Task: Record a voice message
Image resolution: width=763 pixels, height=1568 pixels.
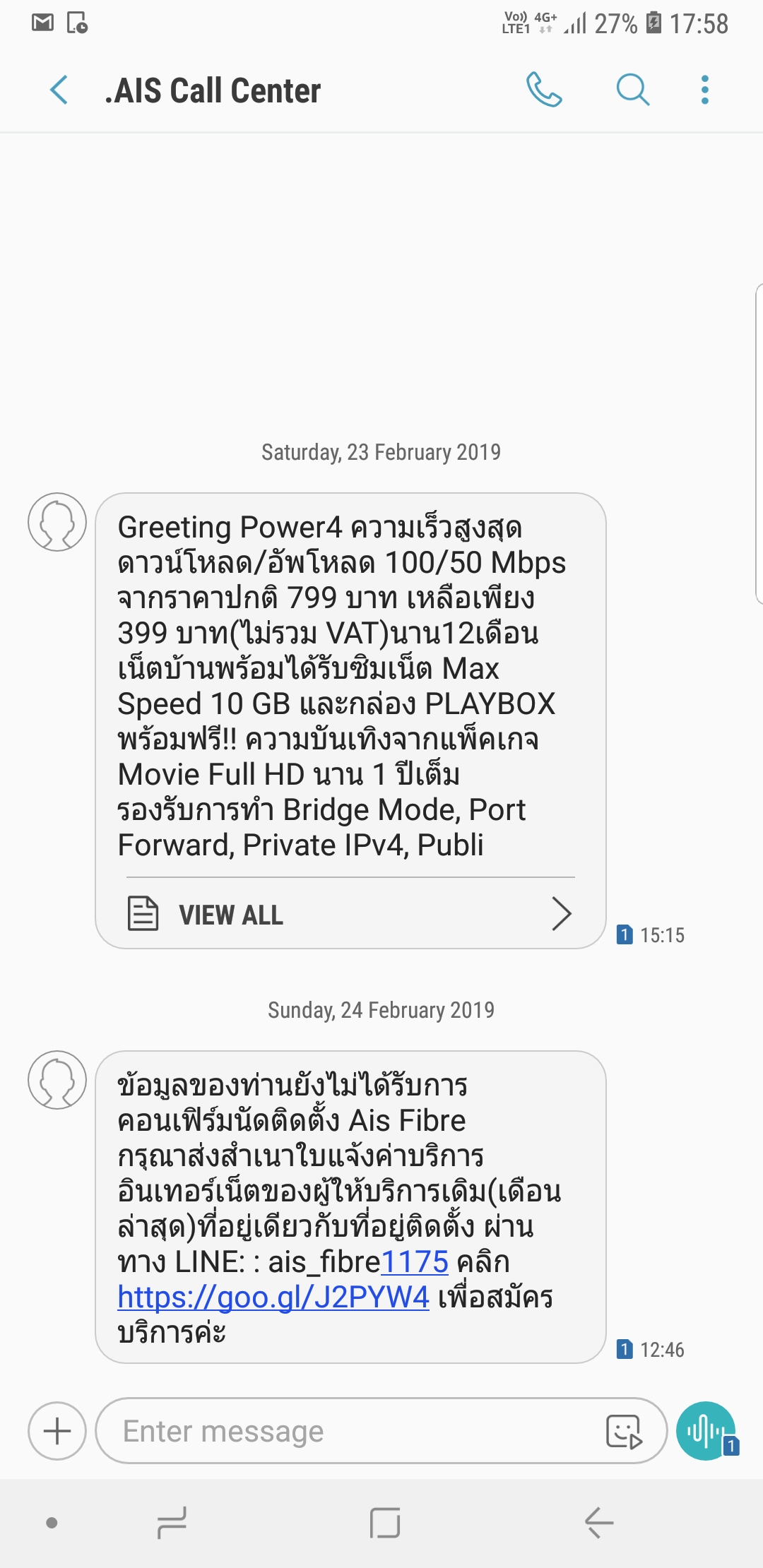Action: tap(705, 1431)
